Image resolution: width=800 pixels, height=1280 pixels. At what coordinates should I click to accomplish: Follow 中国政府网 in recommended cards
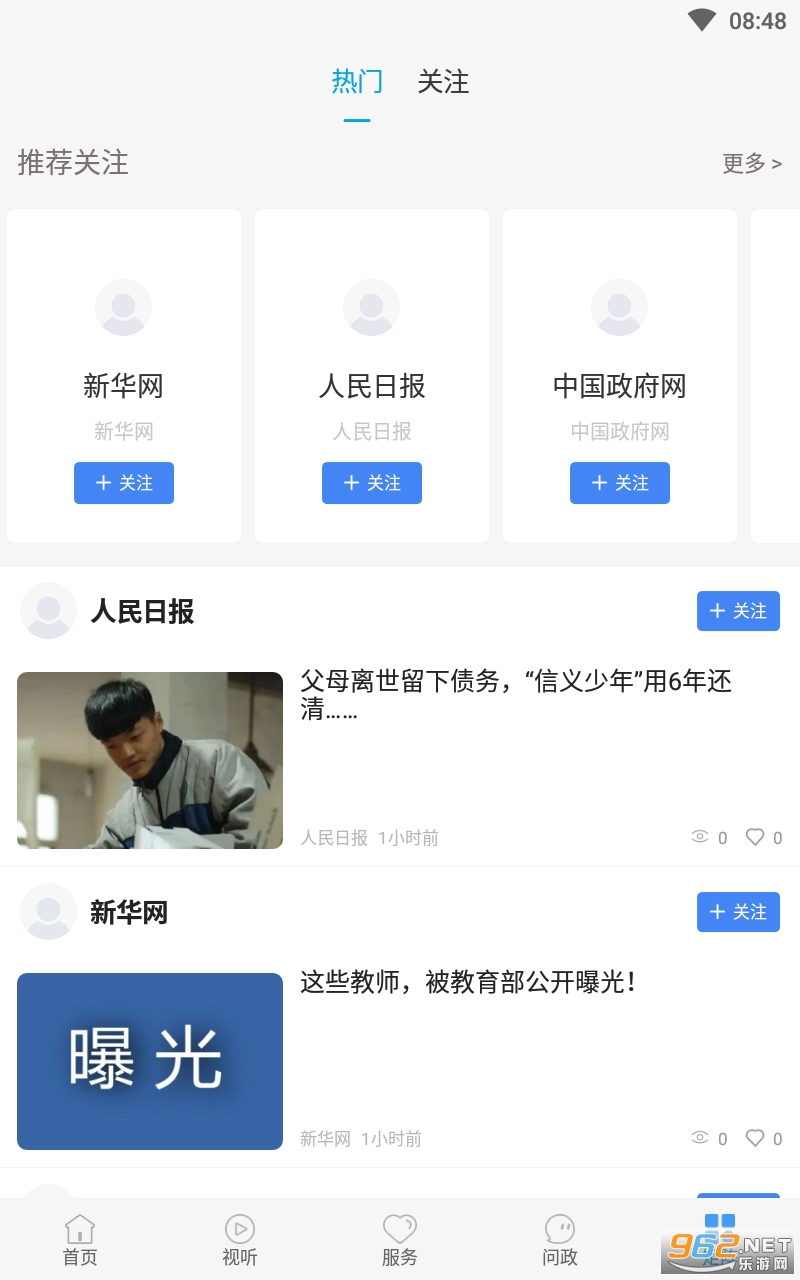[x=620, y=483]
